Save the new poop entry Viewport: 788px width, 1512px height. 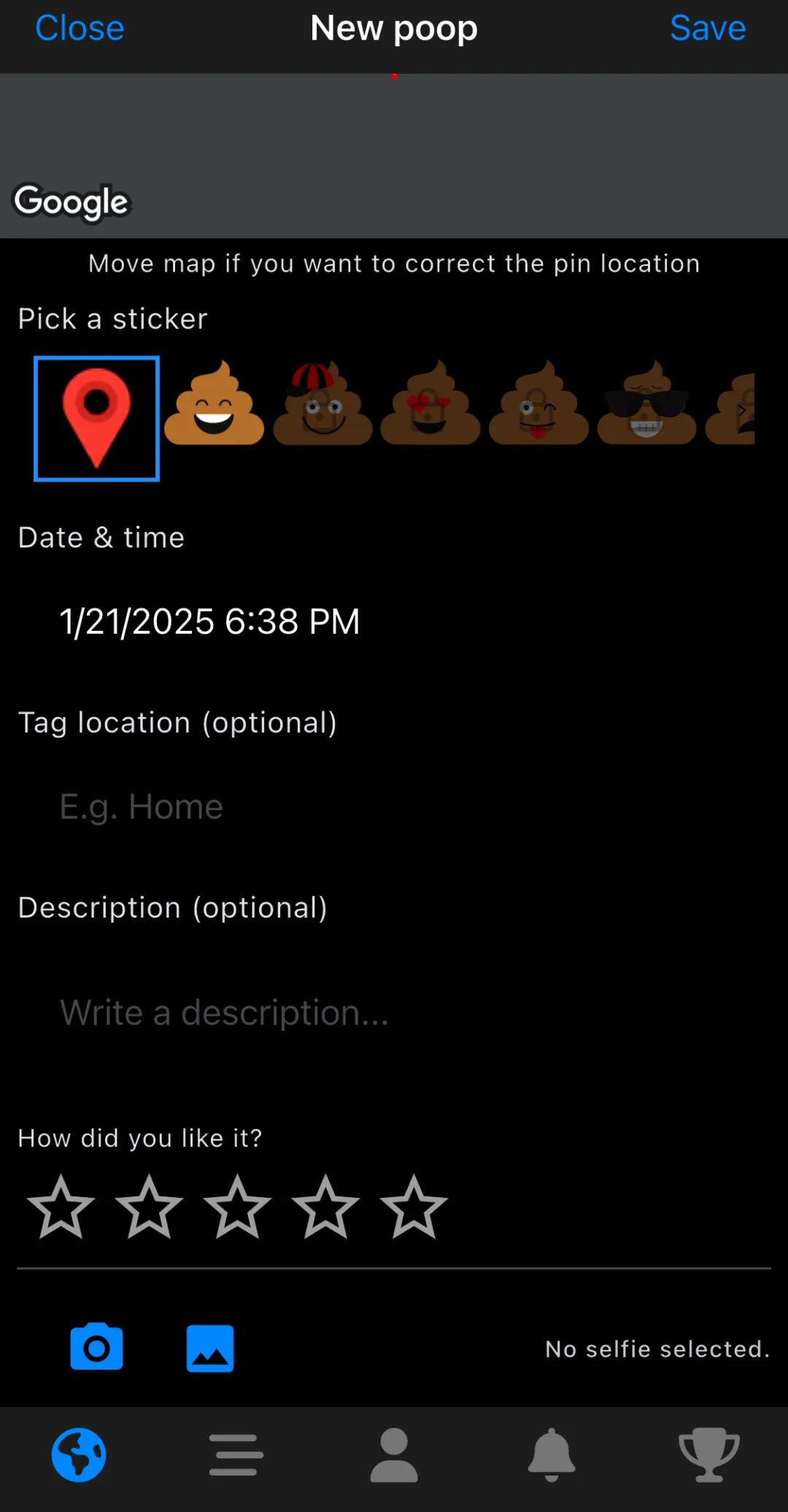coord(707,29)
